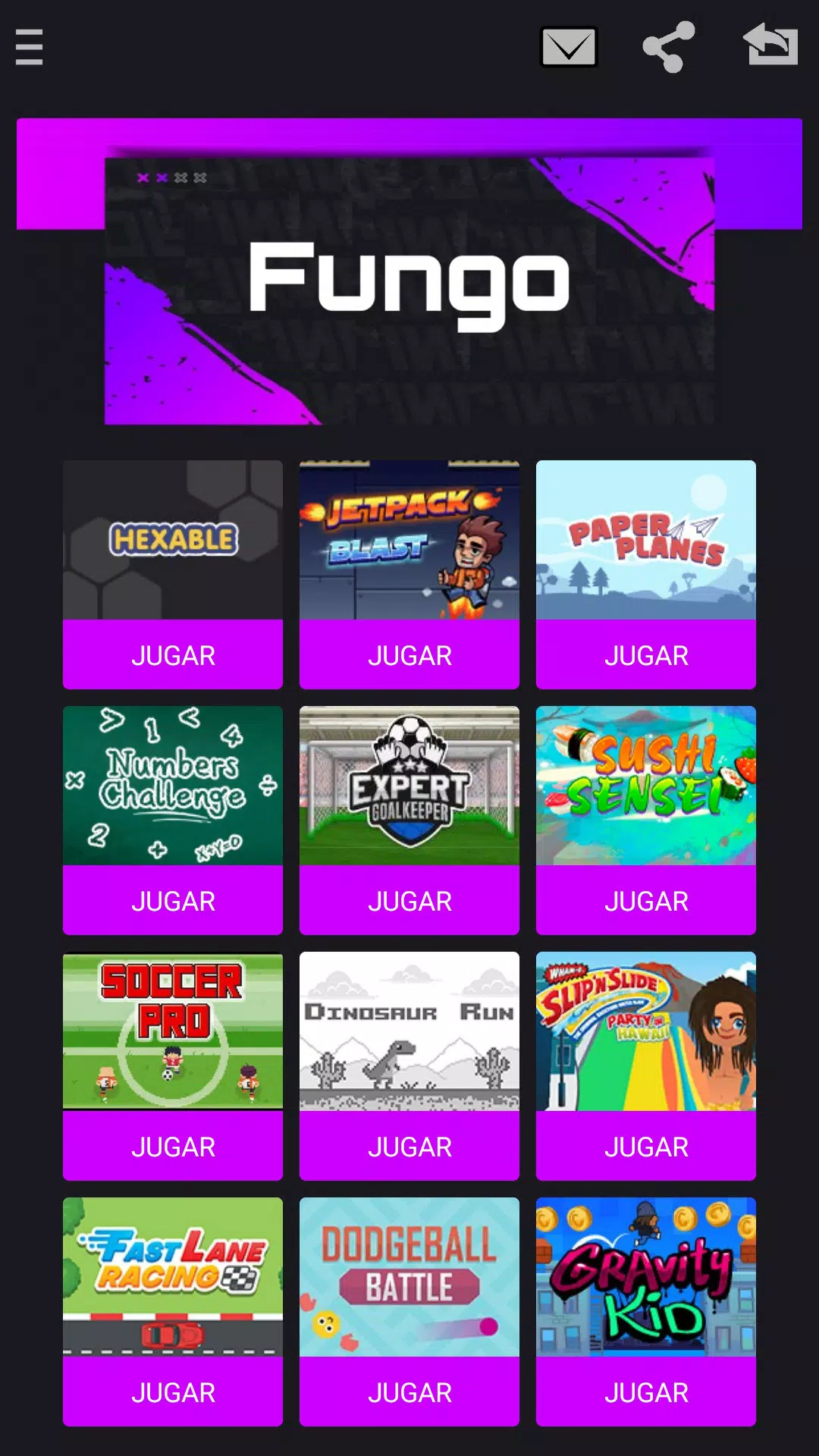Tap JUGAR under Expert Goalkeeper

(409, 900)
